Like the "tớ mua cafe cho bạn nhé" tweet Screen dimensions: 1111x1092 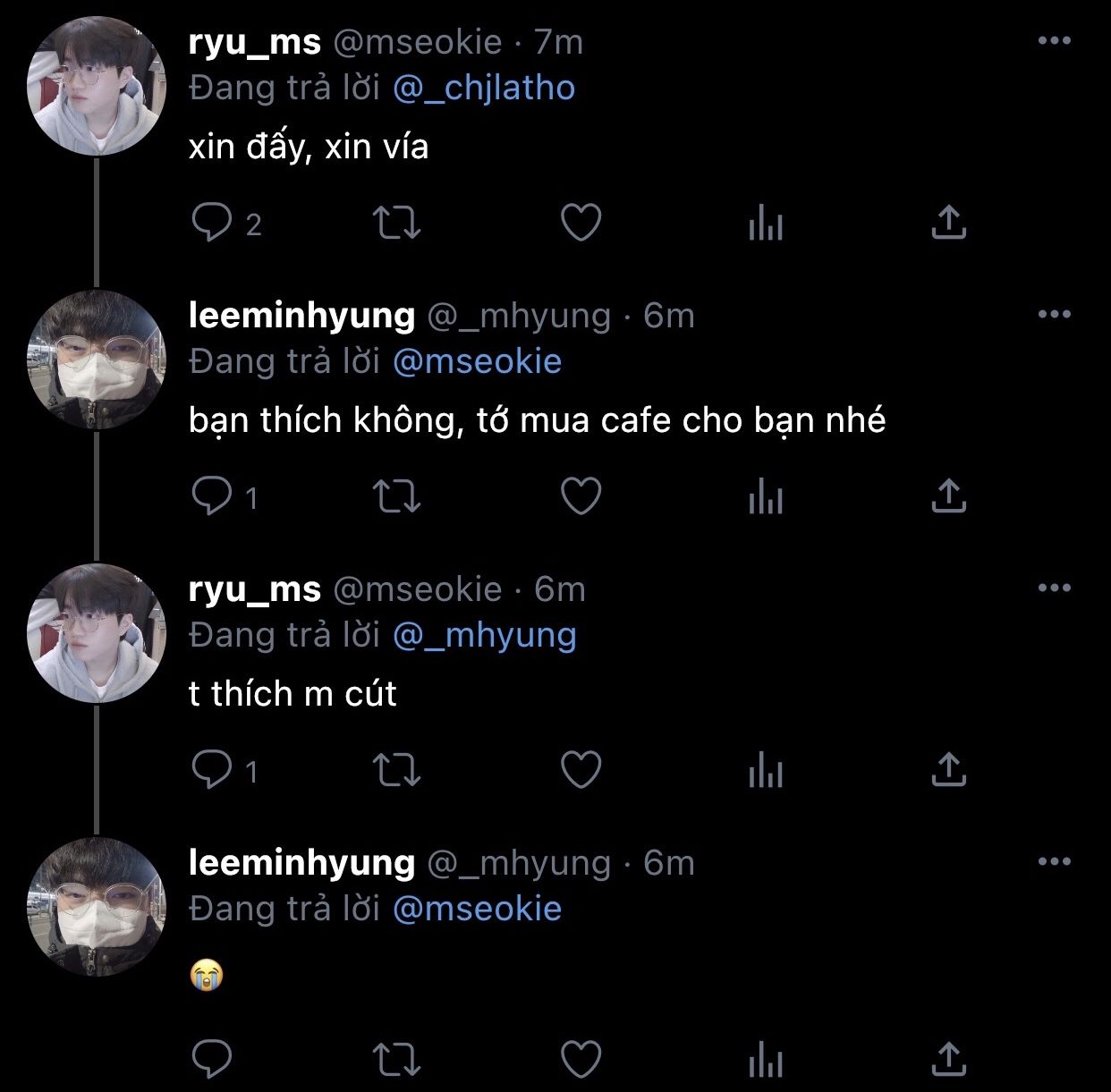(581, 496)
